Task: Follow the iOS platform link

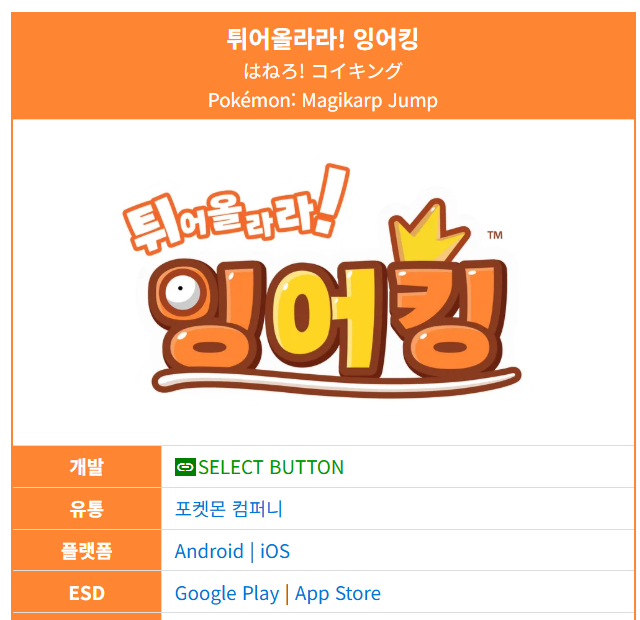Action: (x=275, y=551)
